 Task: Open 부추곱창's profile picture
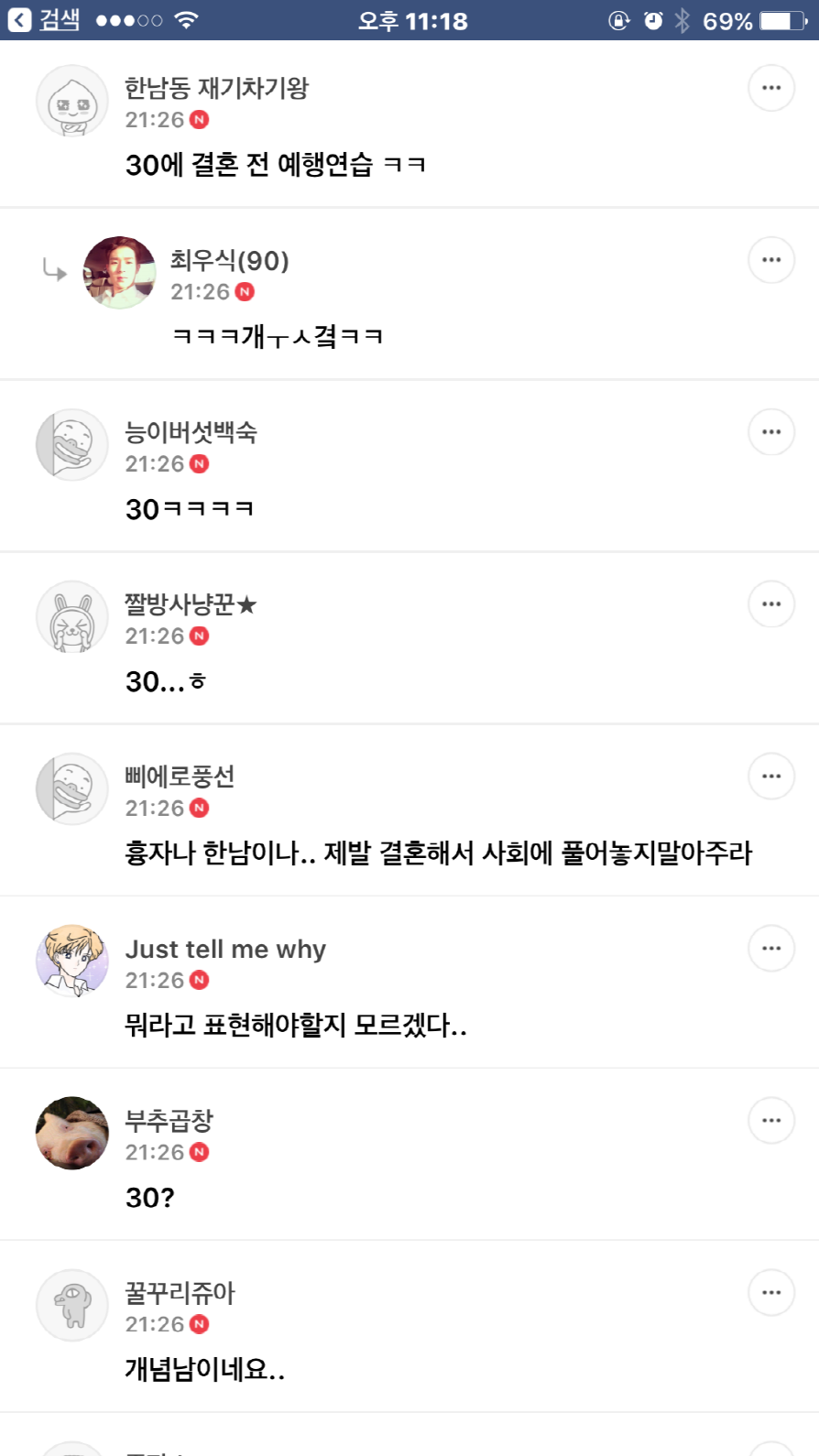click(x=72, y=1134)
